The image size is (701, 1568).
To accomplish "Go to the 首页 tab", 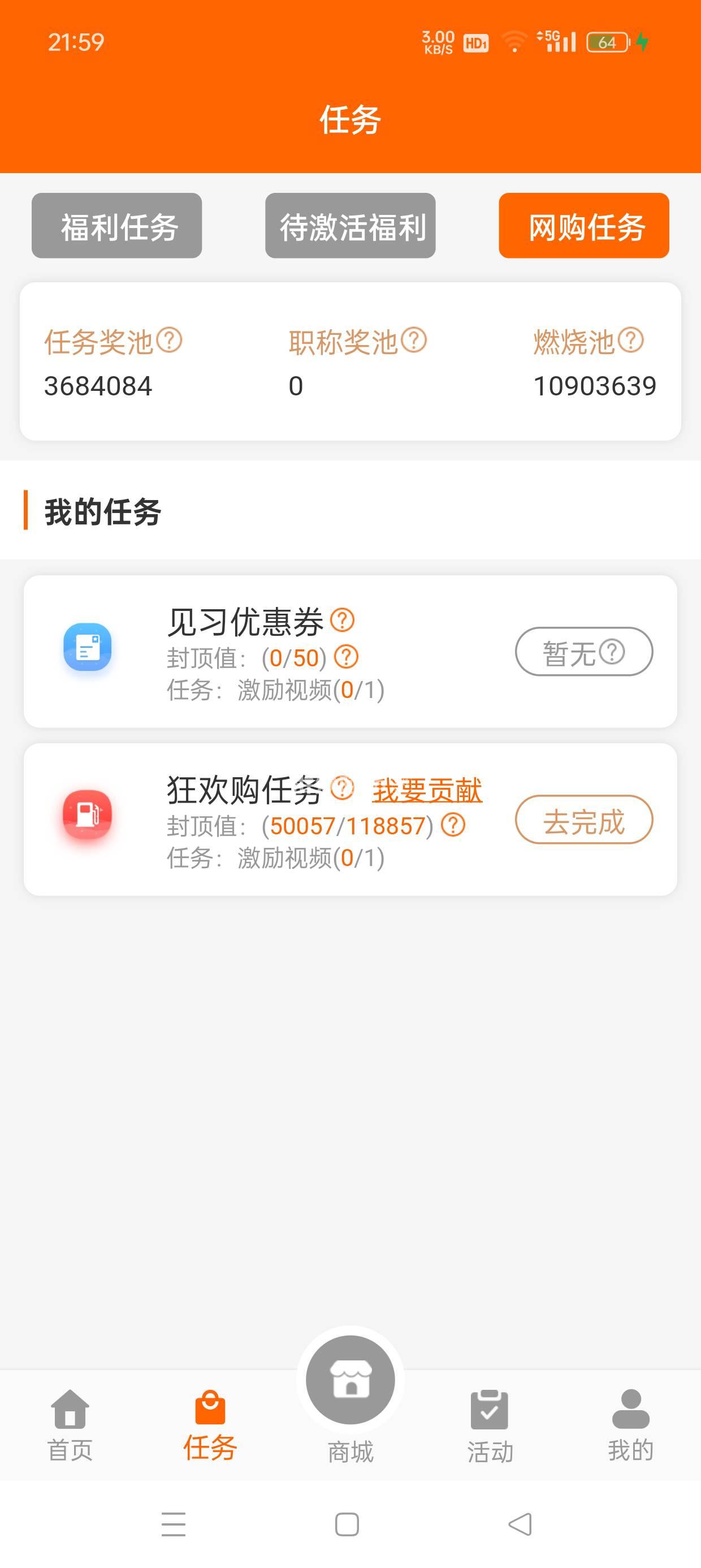I will [x=70, y=1424].
